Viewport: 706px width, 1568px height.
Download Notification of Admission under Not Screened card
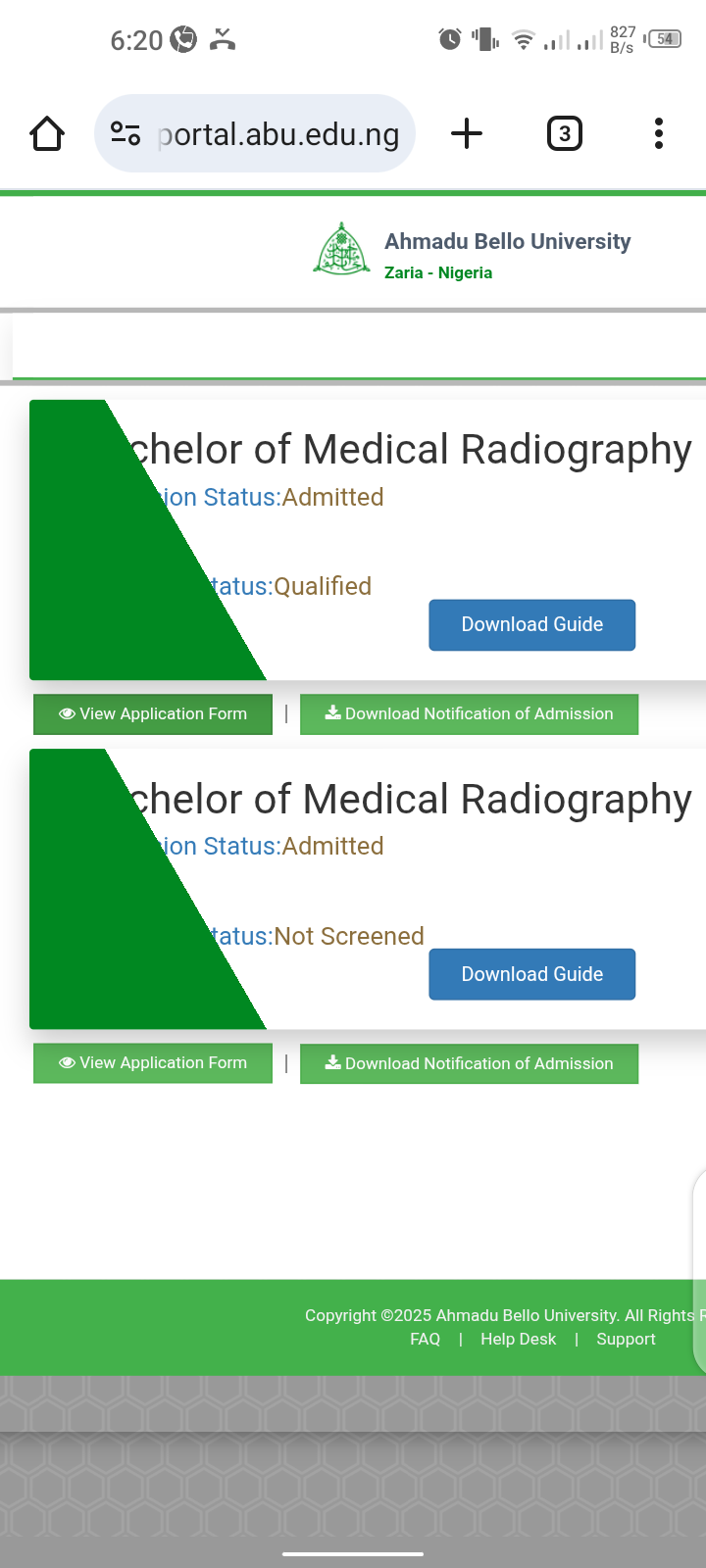coord(469,1063)
